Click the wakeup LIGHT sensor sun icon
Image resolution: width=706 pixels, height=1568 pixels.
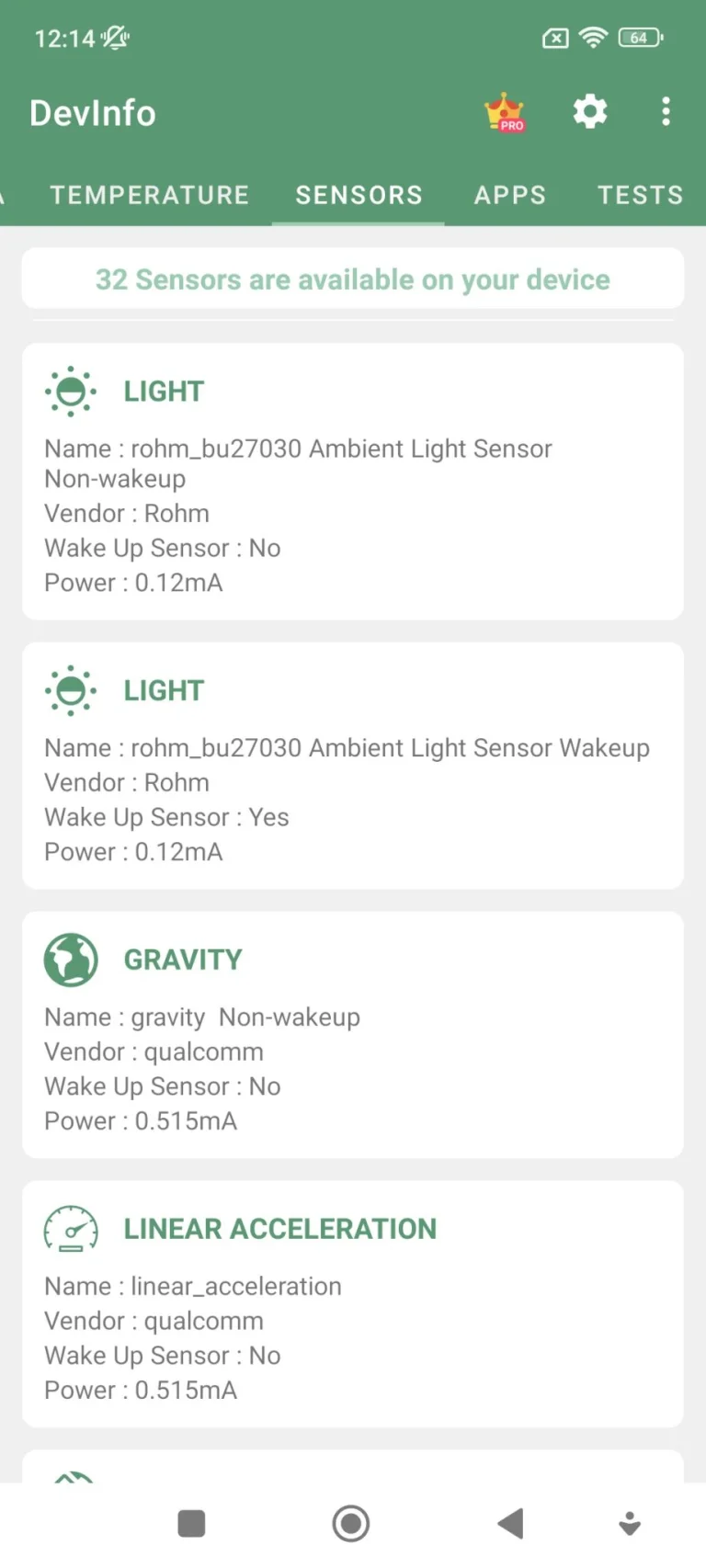pyautogui.click(x=71, y=689)
